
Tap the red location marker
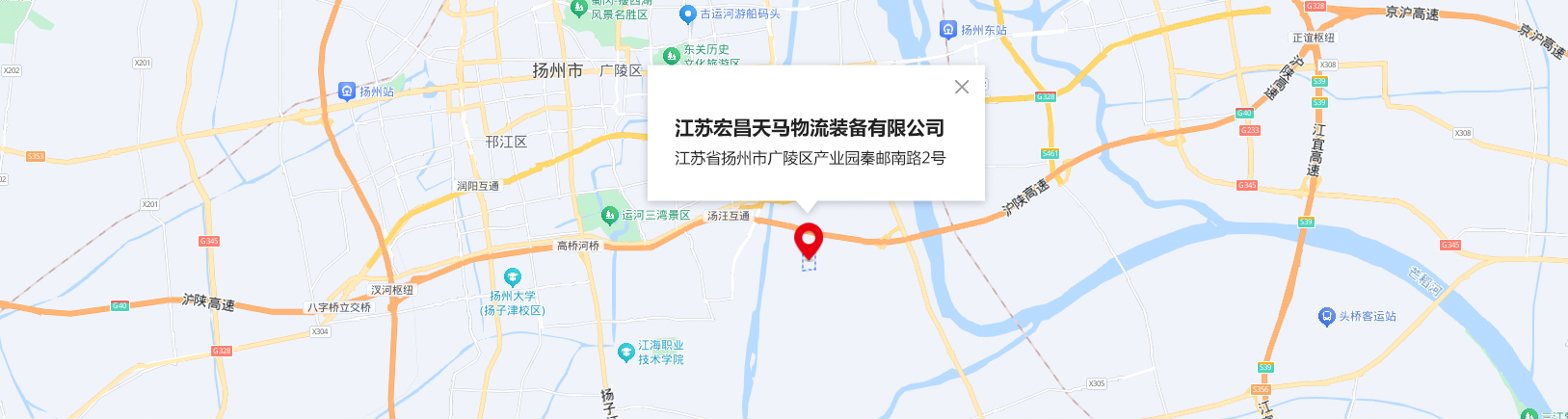point(808,239)
